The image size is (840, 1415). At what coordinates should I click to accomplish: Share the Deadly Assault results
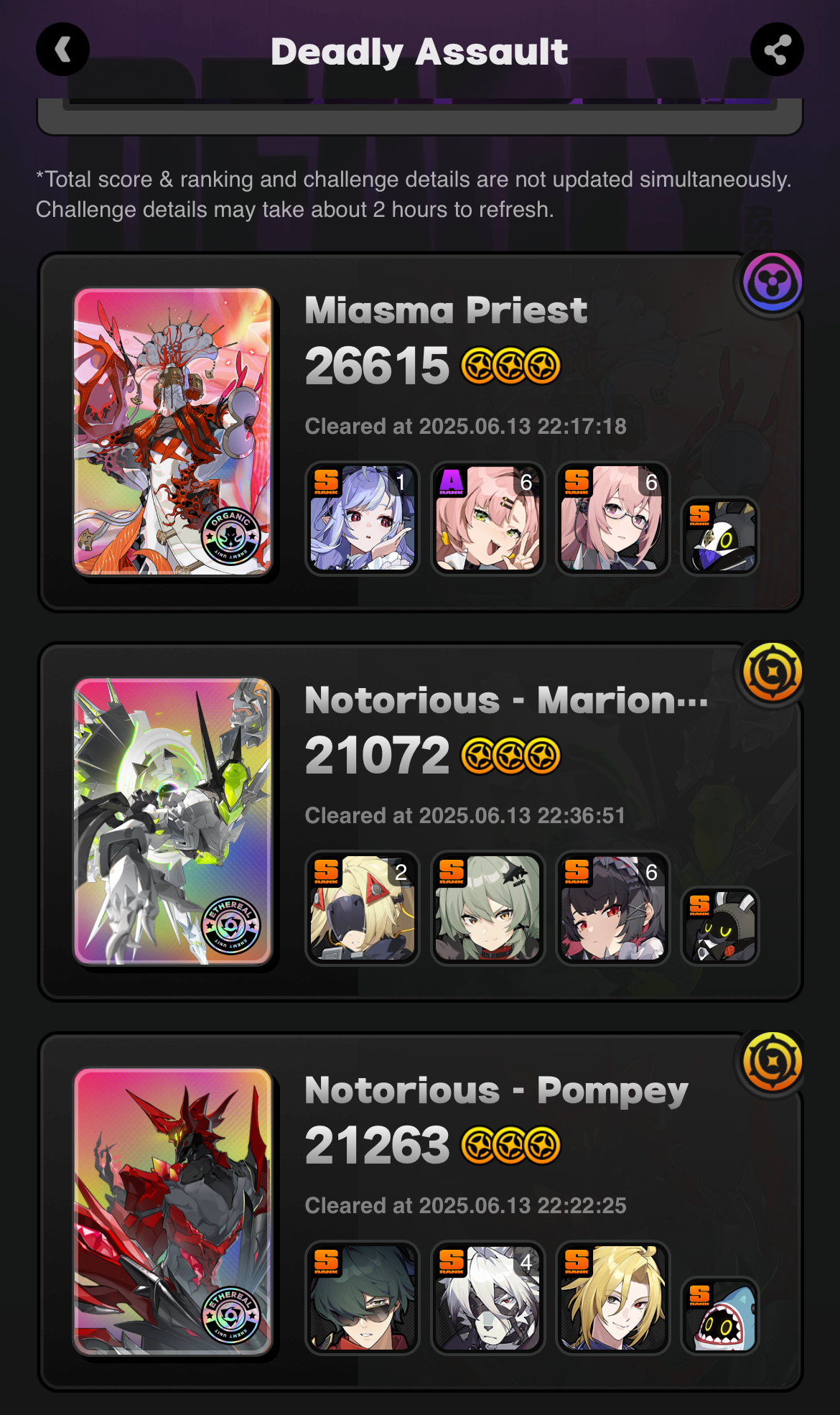coord(777,50)
